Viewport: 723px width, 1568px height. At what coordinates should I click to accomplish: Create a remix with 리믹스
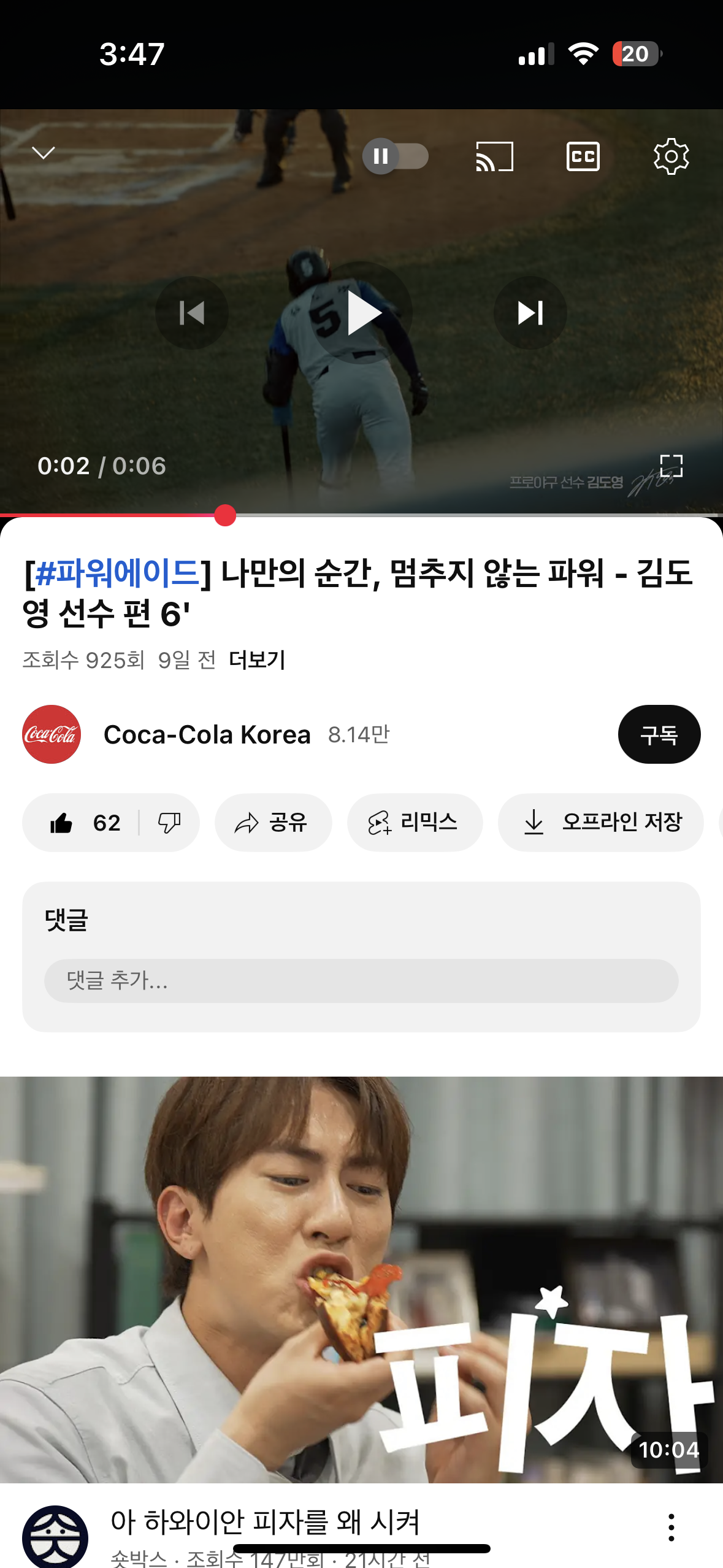coord(415,823)
